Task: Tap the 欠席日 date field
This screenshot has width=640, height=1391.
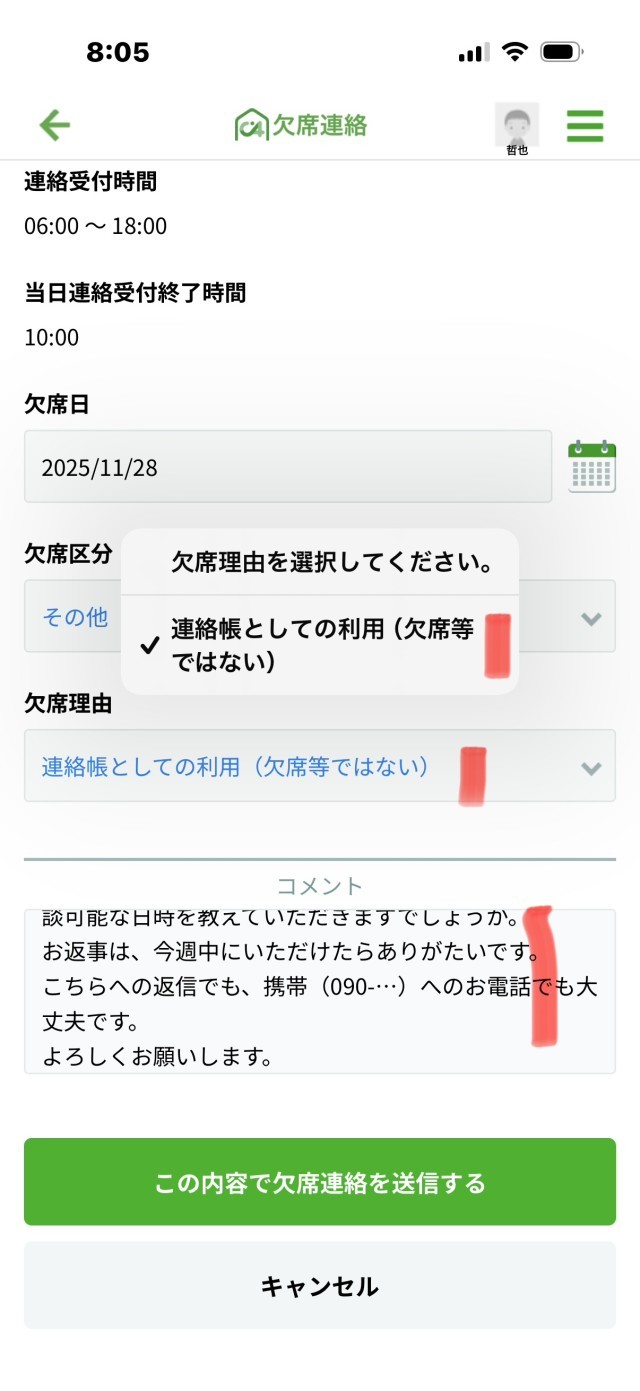Action: tap(288, 467)
